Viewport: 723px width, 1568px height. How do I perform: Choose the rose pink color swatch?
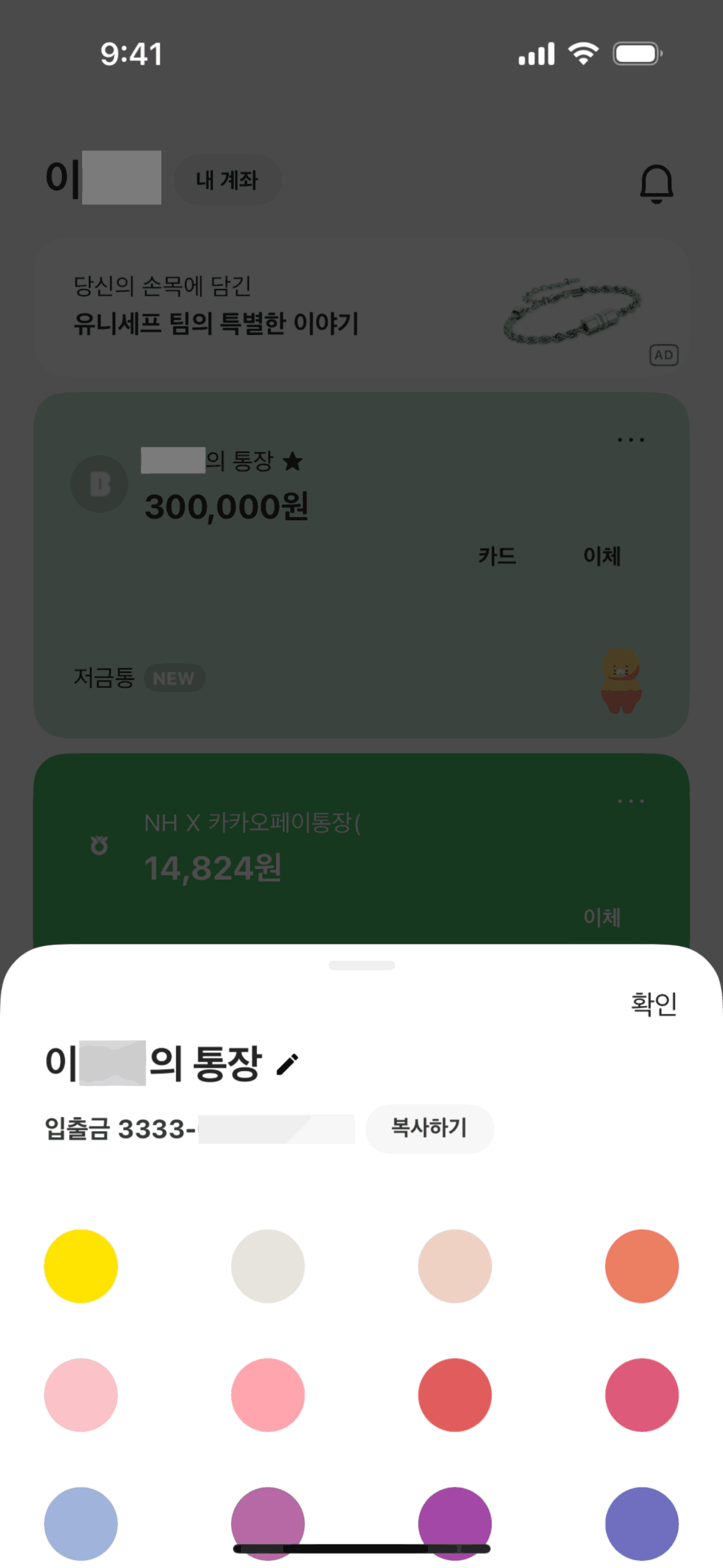642,1395
